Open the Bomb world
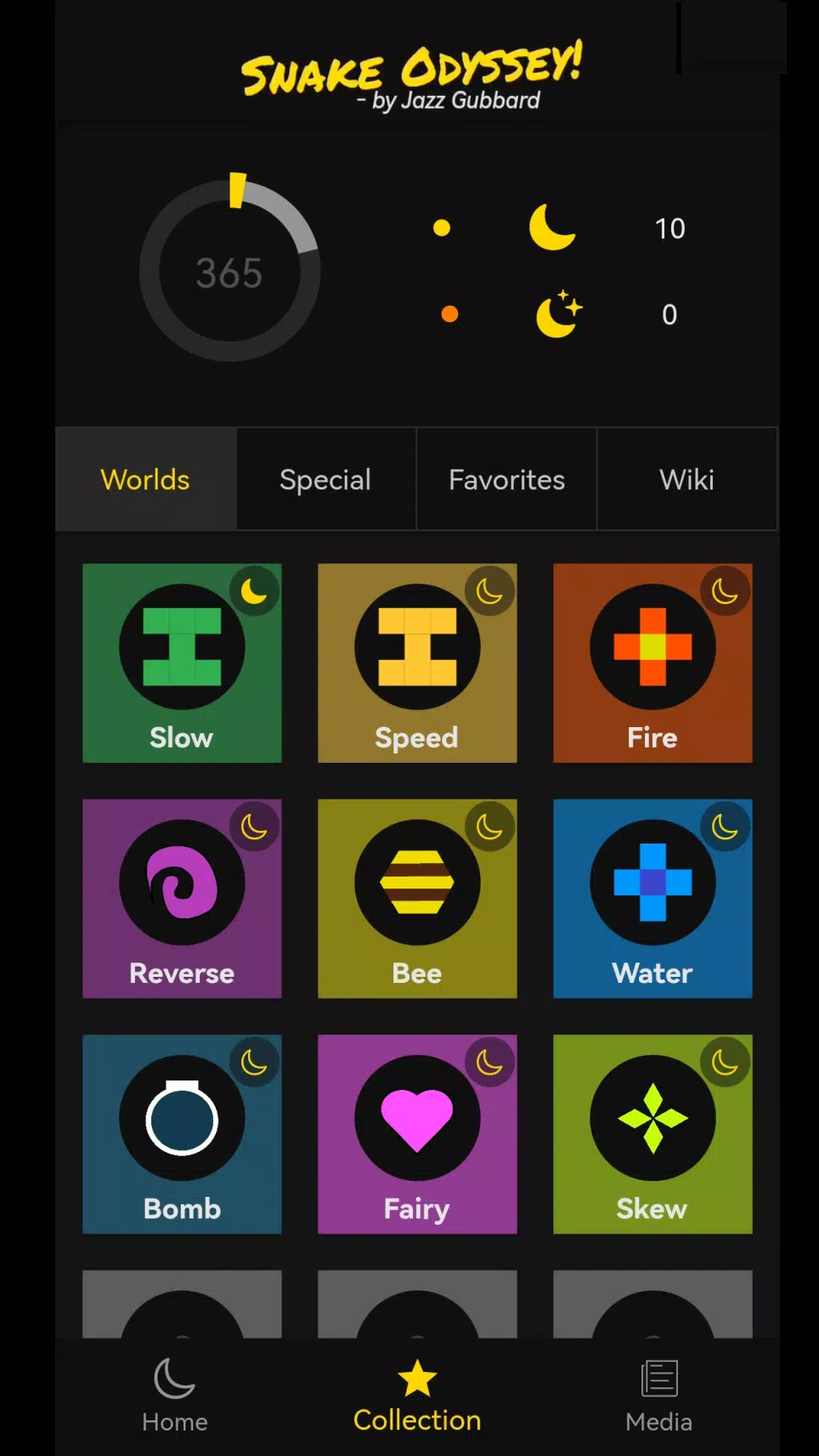Image resolution: width=819 pixels, height=1456 pixels. (182, 1133)
